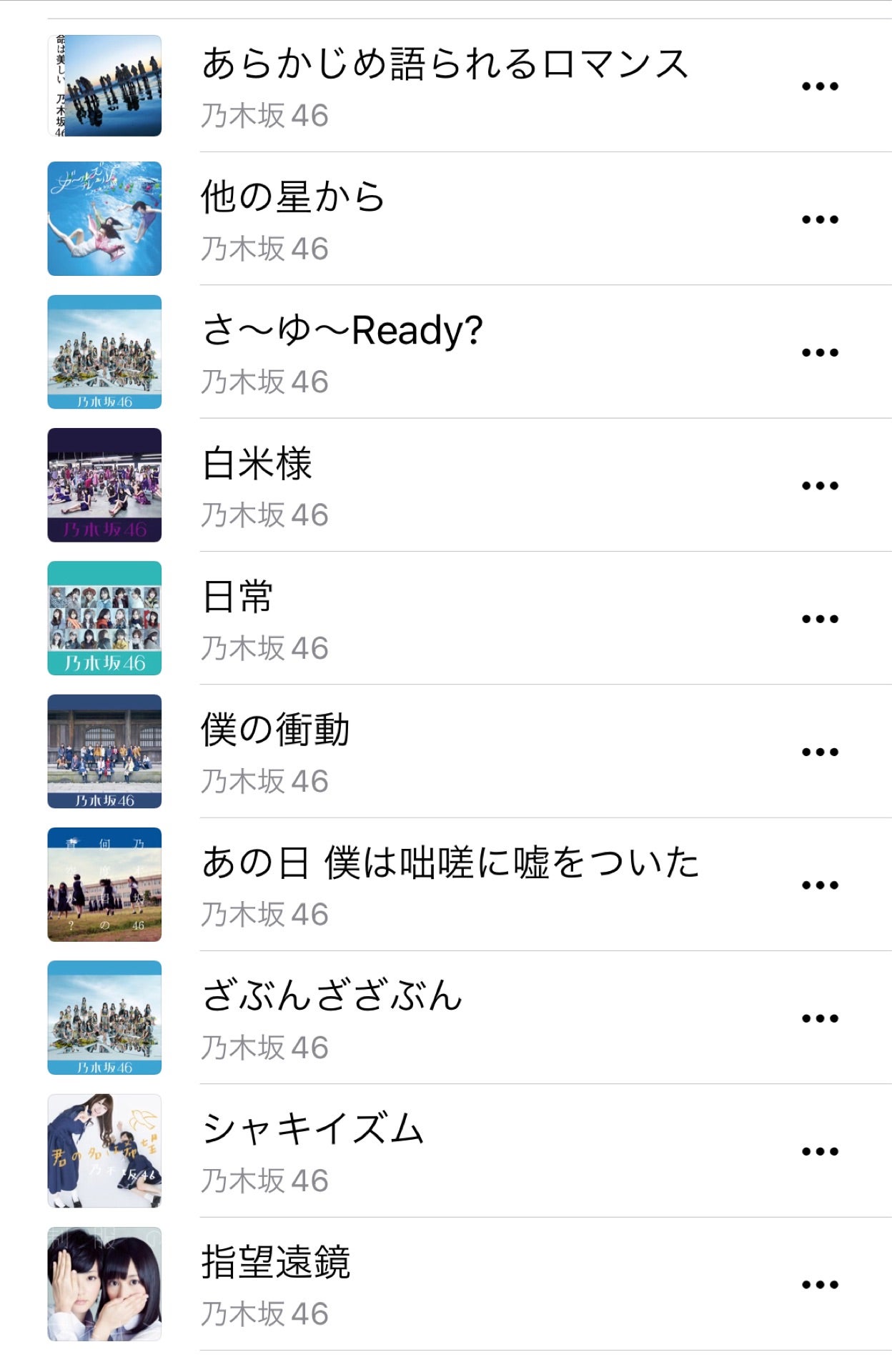Screen dimensions: 892x1372
Task: Open more options for 白米様
Action: click(x=819, y=486)
